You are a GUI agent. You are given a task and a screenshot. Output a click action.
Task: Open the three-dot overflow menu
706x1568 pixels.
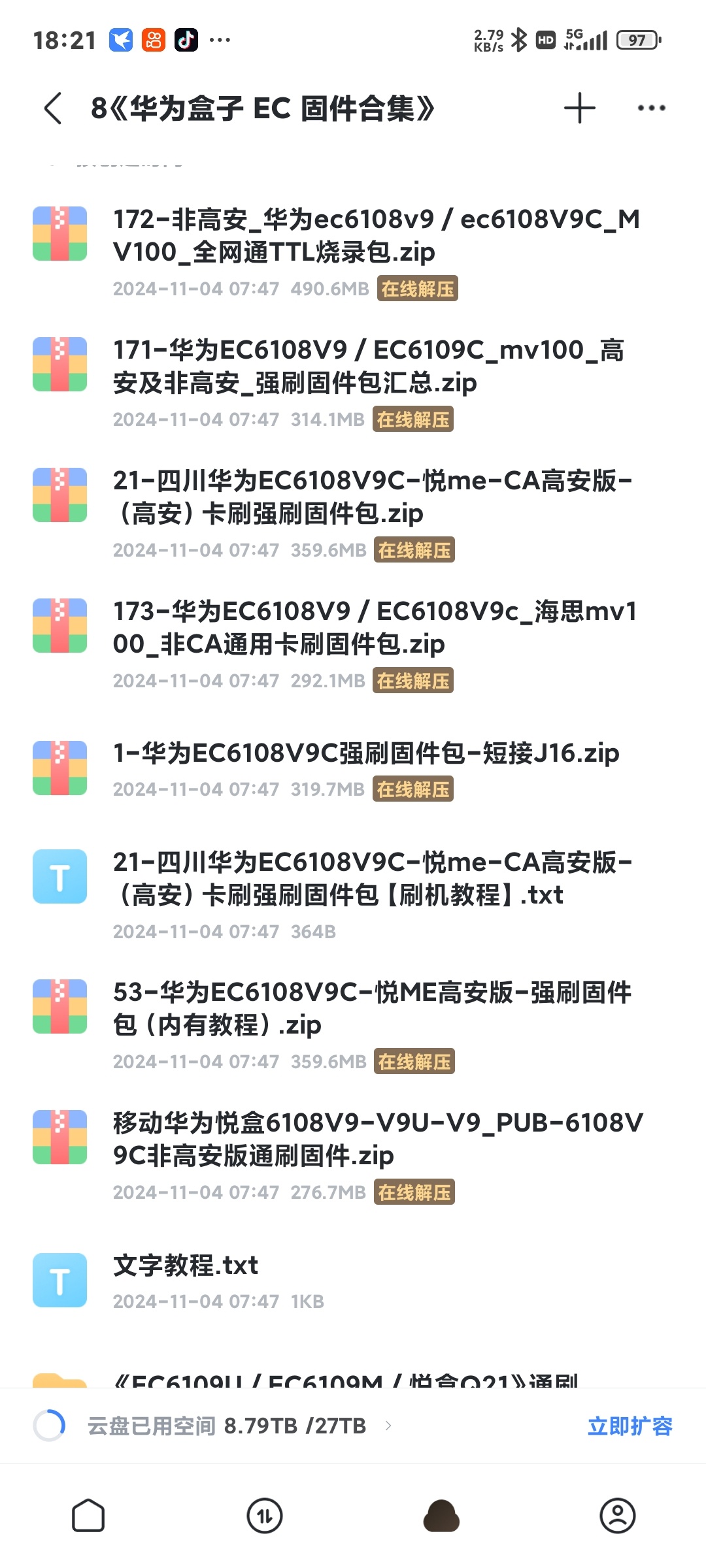click(652, 108)
